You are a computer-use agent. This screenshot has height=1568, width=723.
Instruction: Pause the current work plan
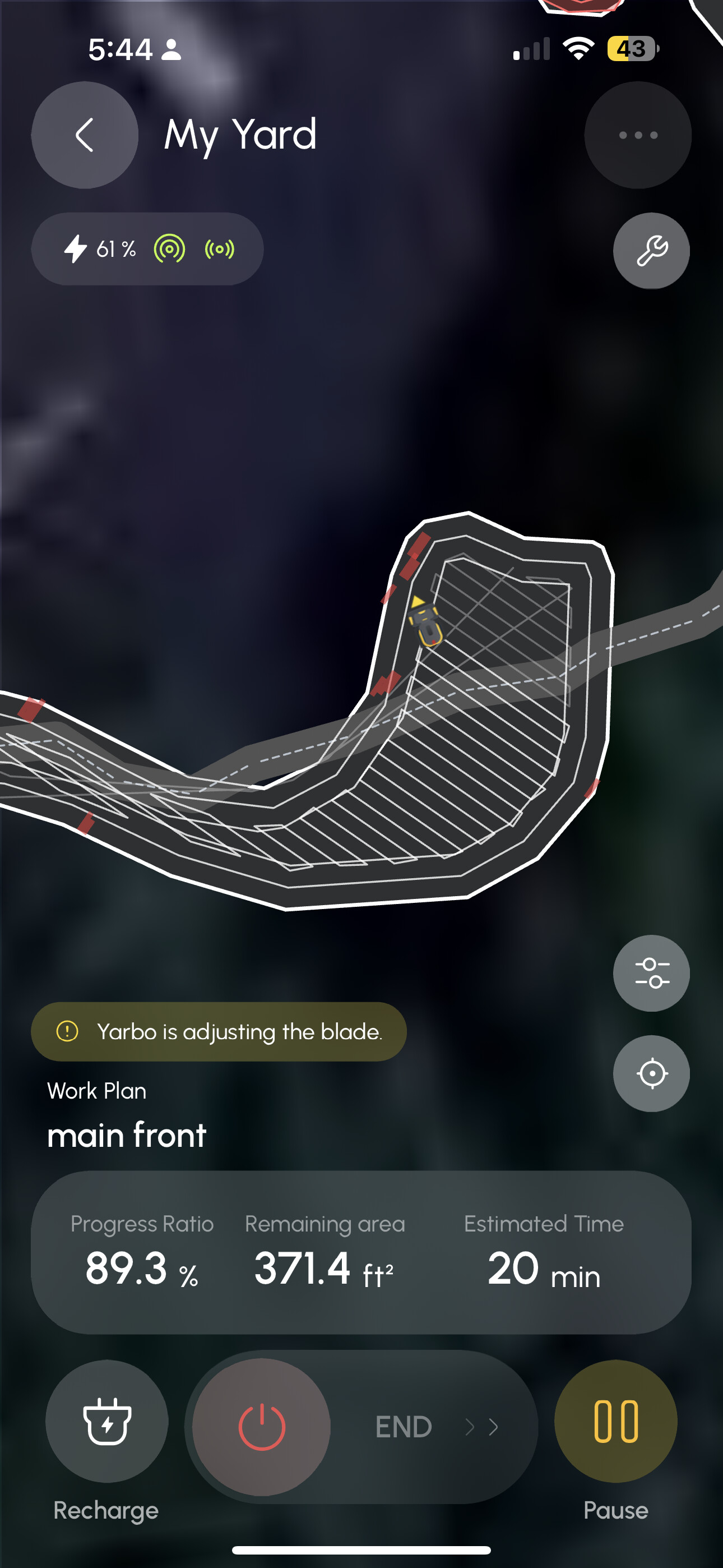point(615,1421)
